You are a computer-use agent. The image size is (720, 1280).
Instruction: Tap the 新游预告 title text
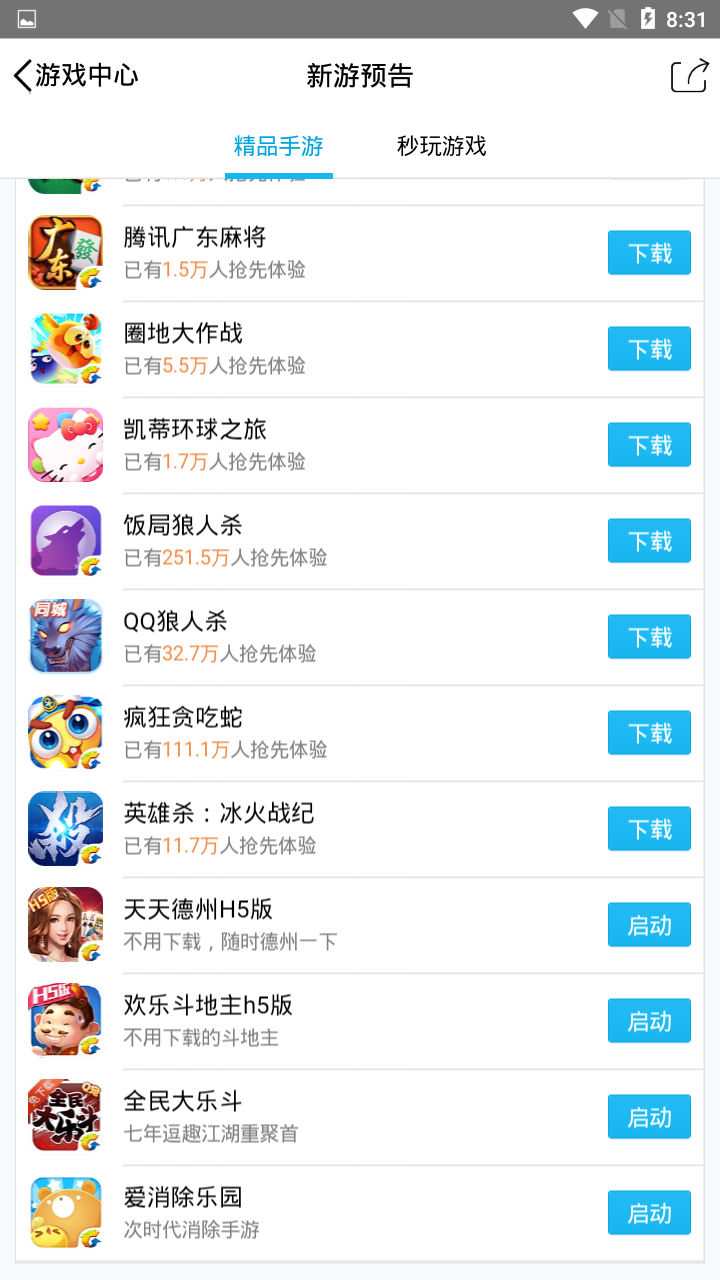tap(359, 75)
